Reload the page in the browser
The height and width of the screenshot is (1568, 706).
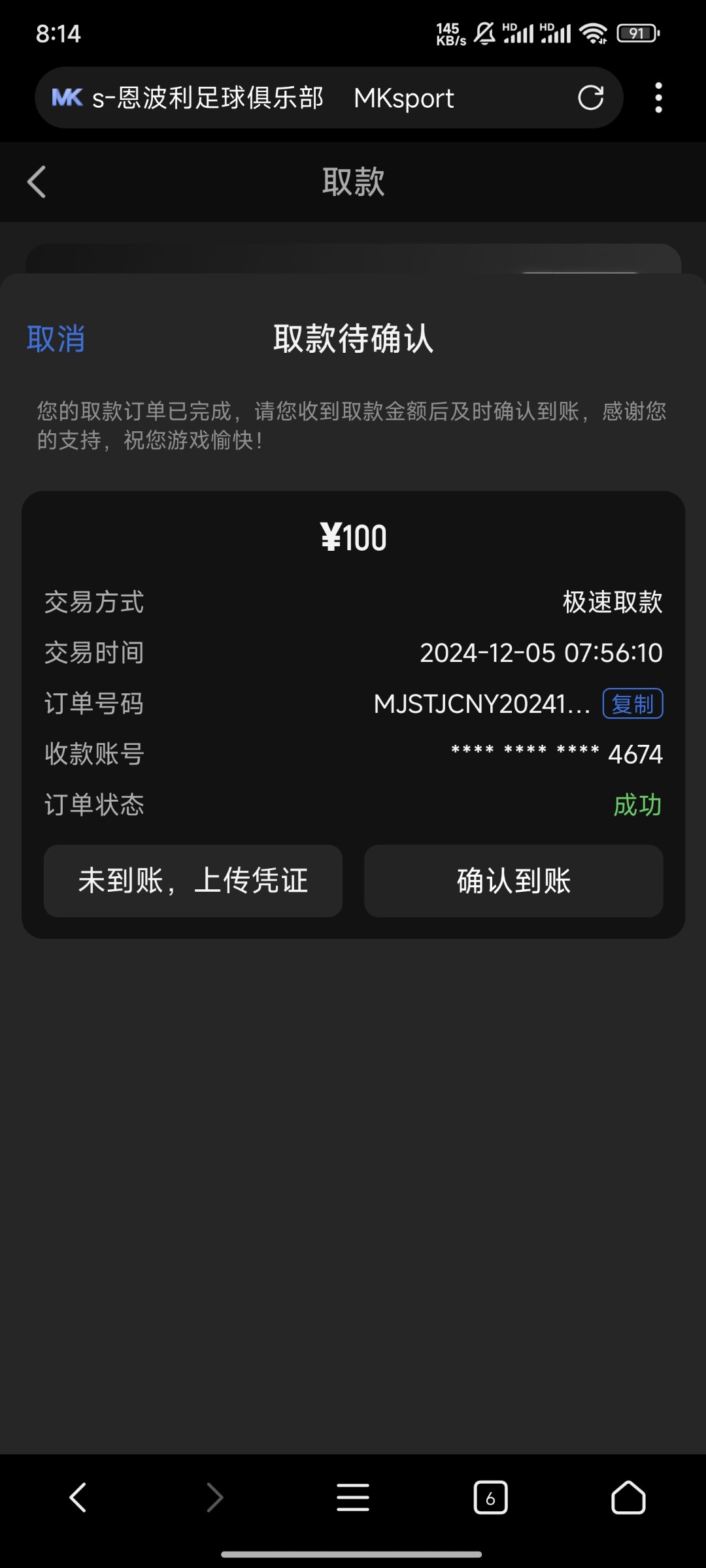click(591, 98)
